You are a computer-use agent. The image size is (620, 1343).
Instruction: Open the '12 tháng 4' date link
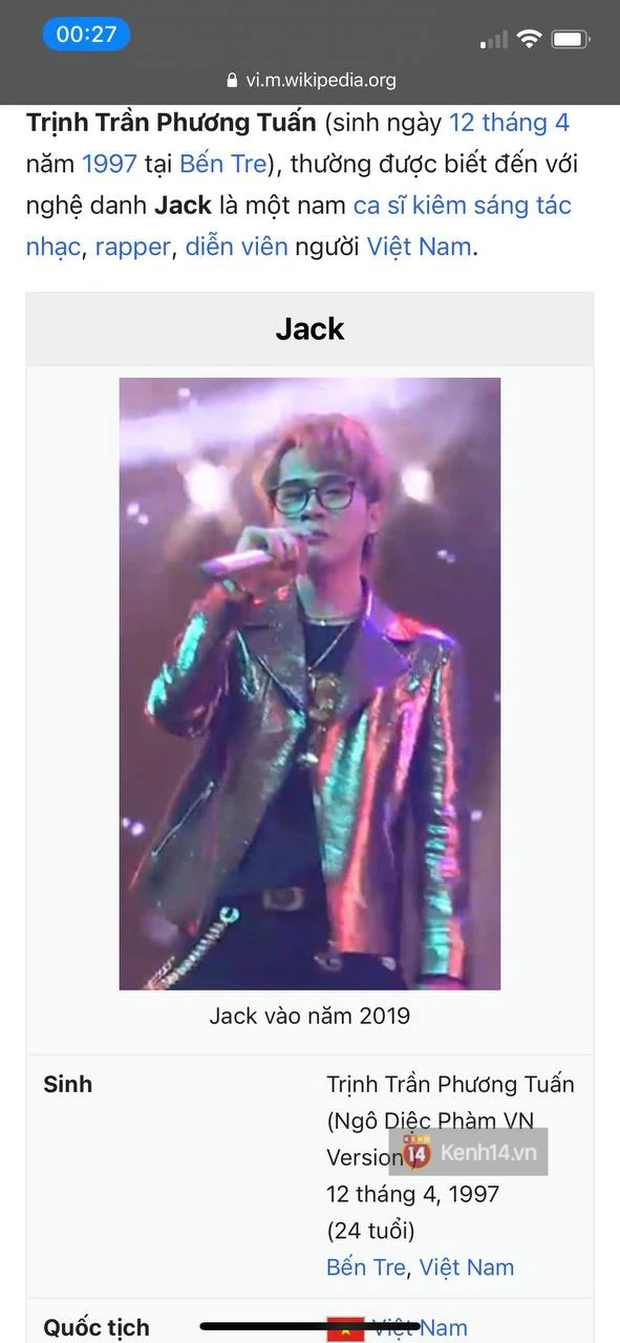[509, 123]
